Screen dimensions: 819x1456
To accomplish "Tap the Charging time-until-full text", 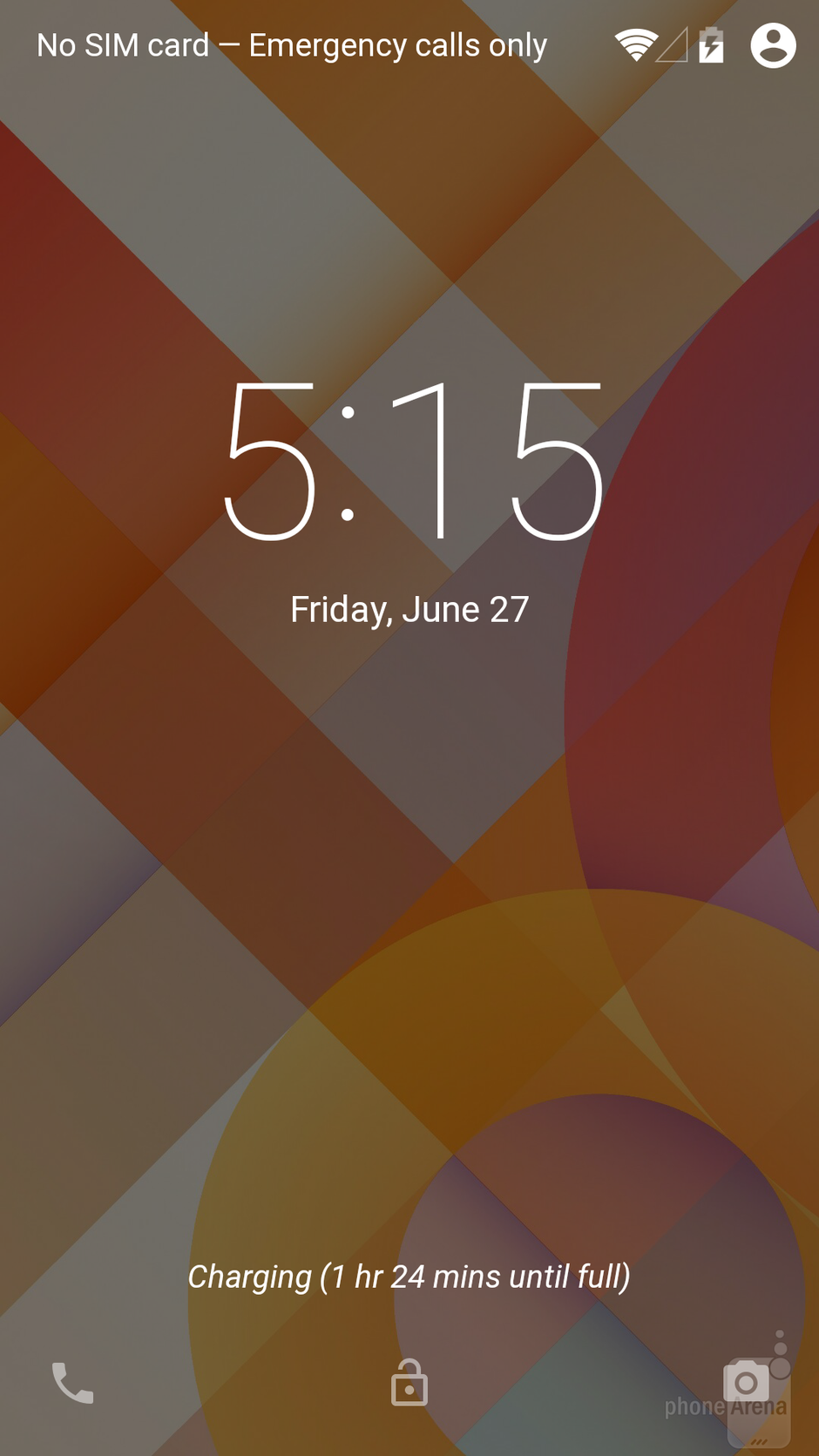I will 409,1276.
